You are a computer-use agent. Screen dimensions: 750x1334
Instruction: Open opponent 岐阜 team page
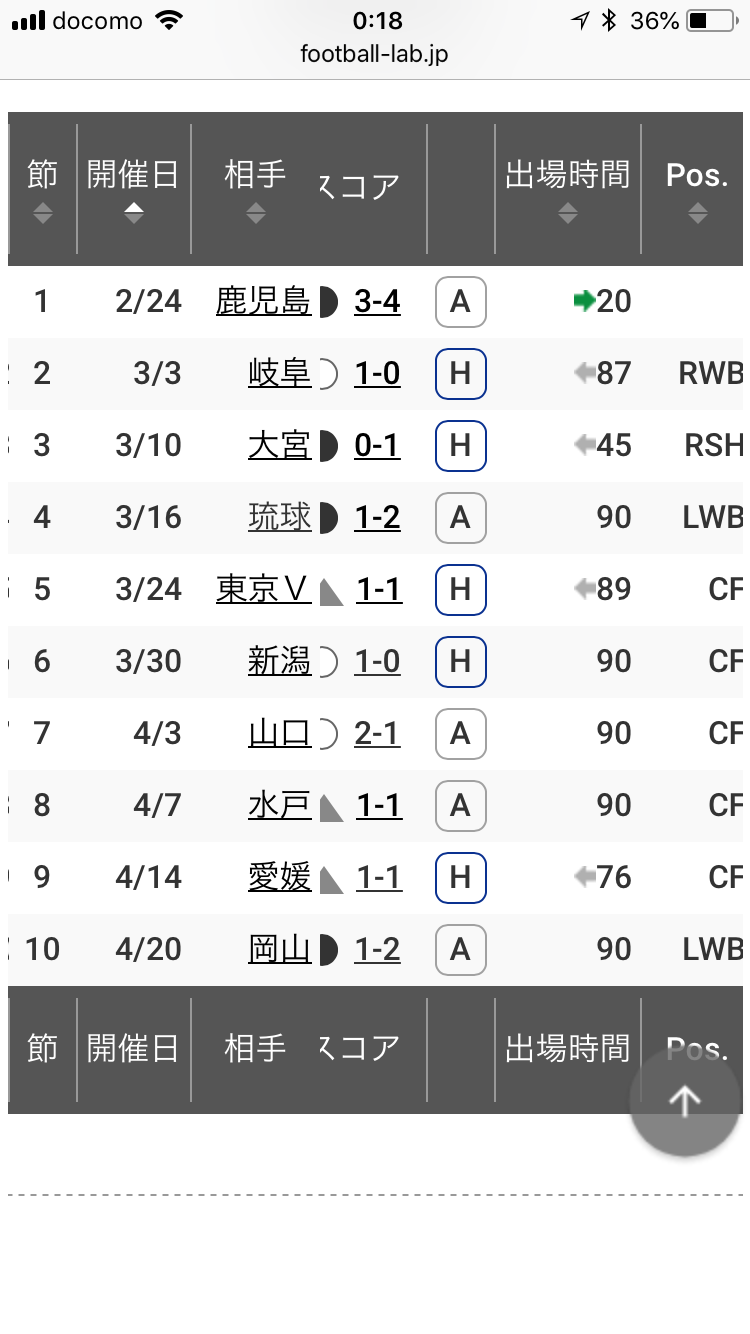tap(279, 373)
